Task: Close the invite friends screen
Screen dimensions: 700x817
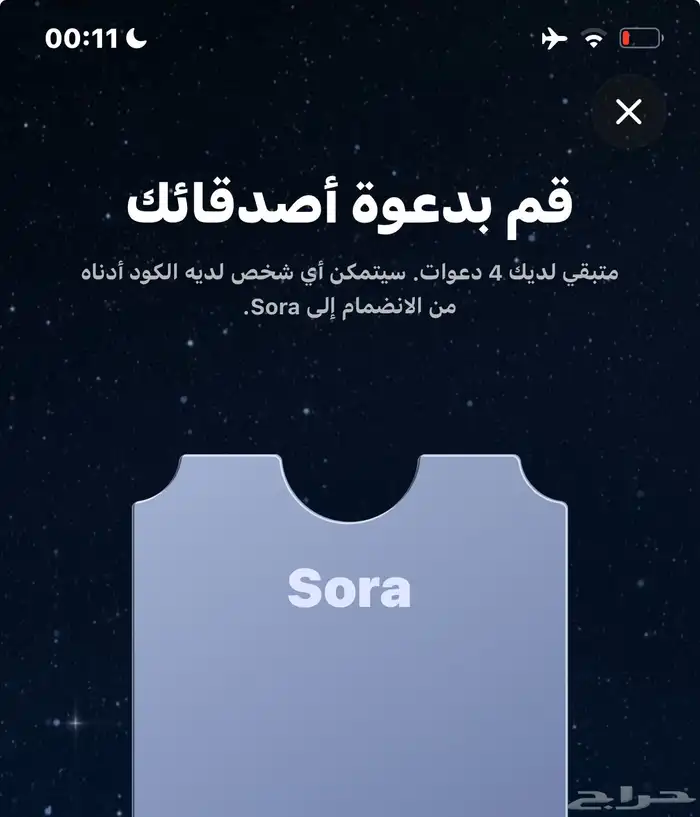Action: 629,112
